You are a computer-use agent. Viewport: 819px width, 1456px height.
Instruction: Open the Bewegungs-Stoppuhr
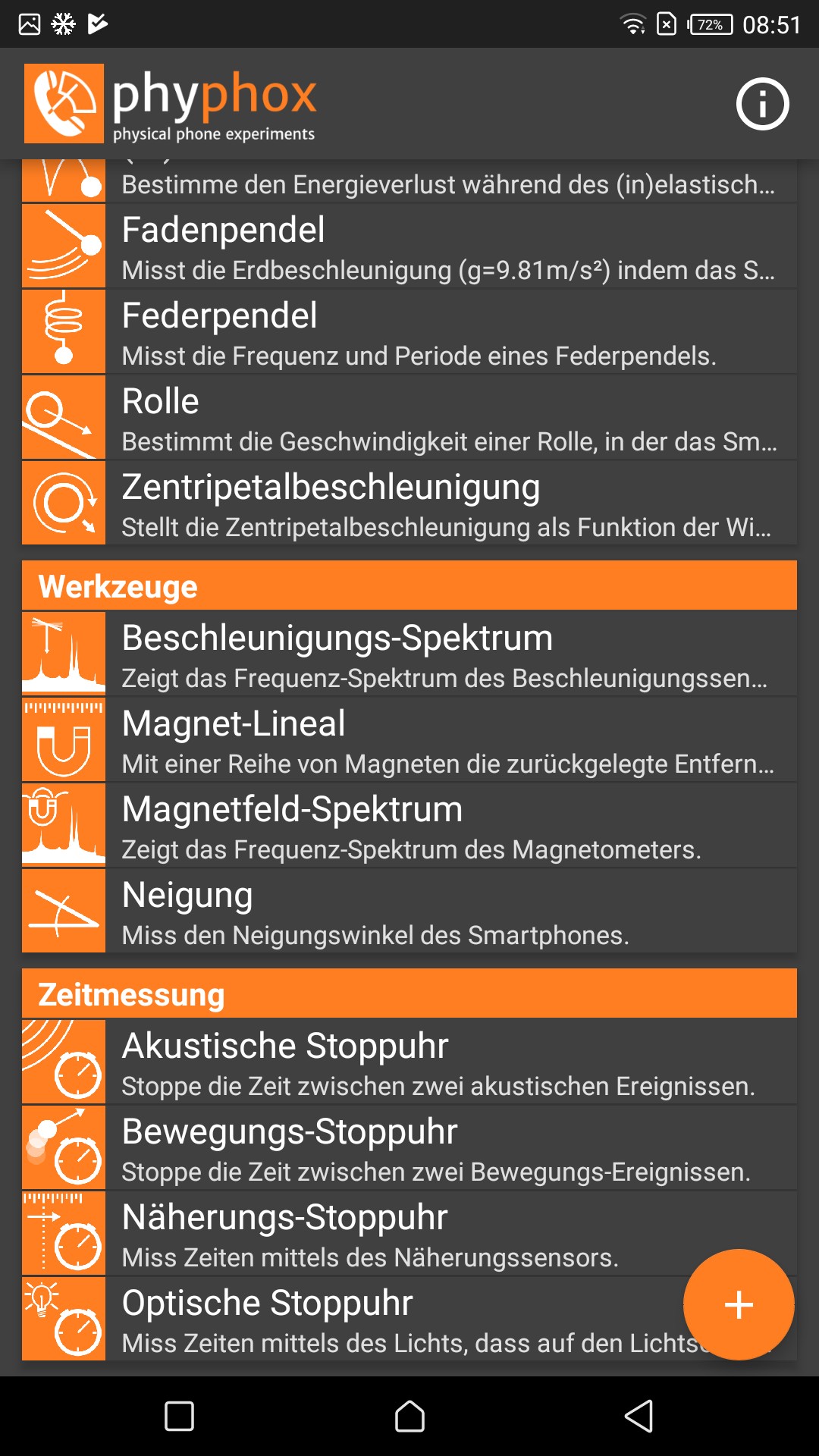coord(409,1147)
